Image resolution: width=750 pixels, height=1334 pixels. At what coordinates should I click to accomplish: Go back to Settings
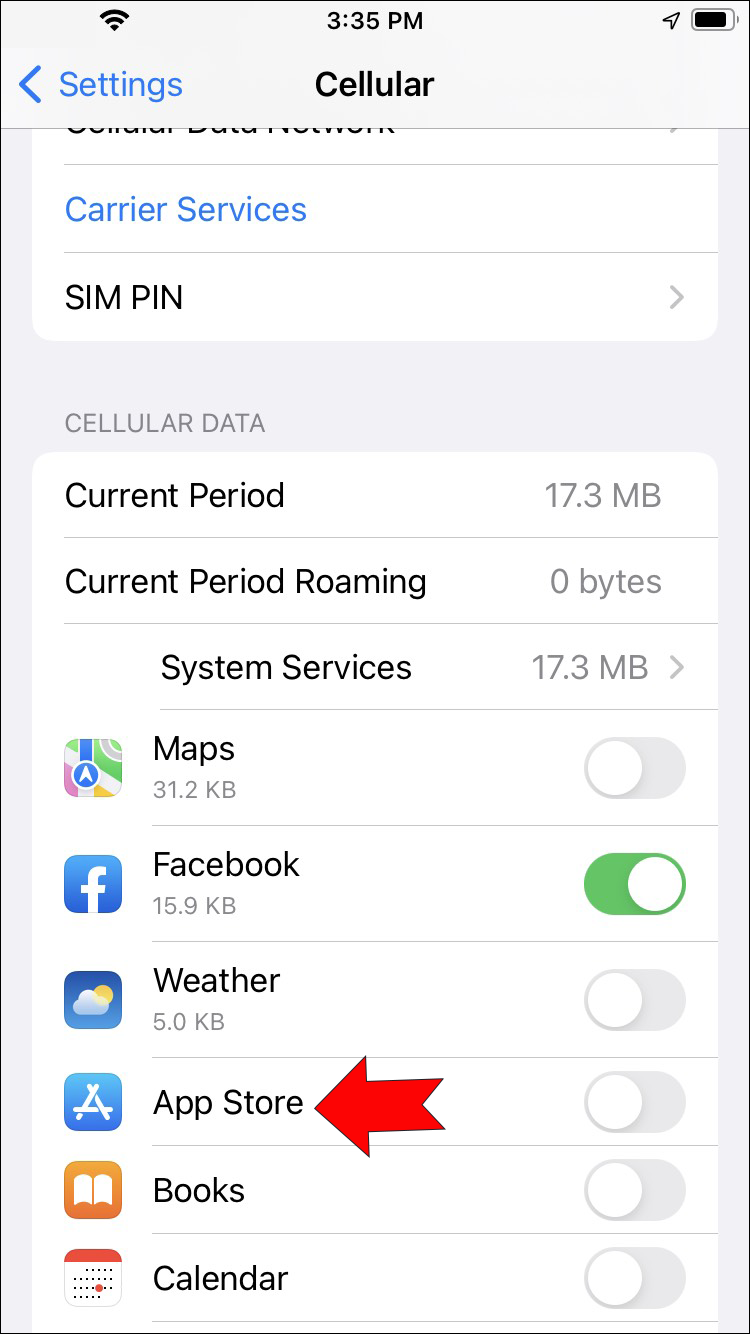[101, 85]
